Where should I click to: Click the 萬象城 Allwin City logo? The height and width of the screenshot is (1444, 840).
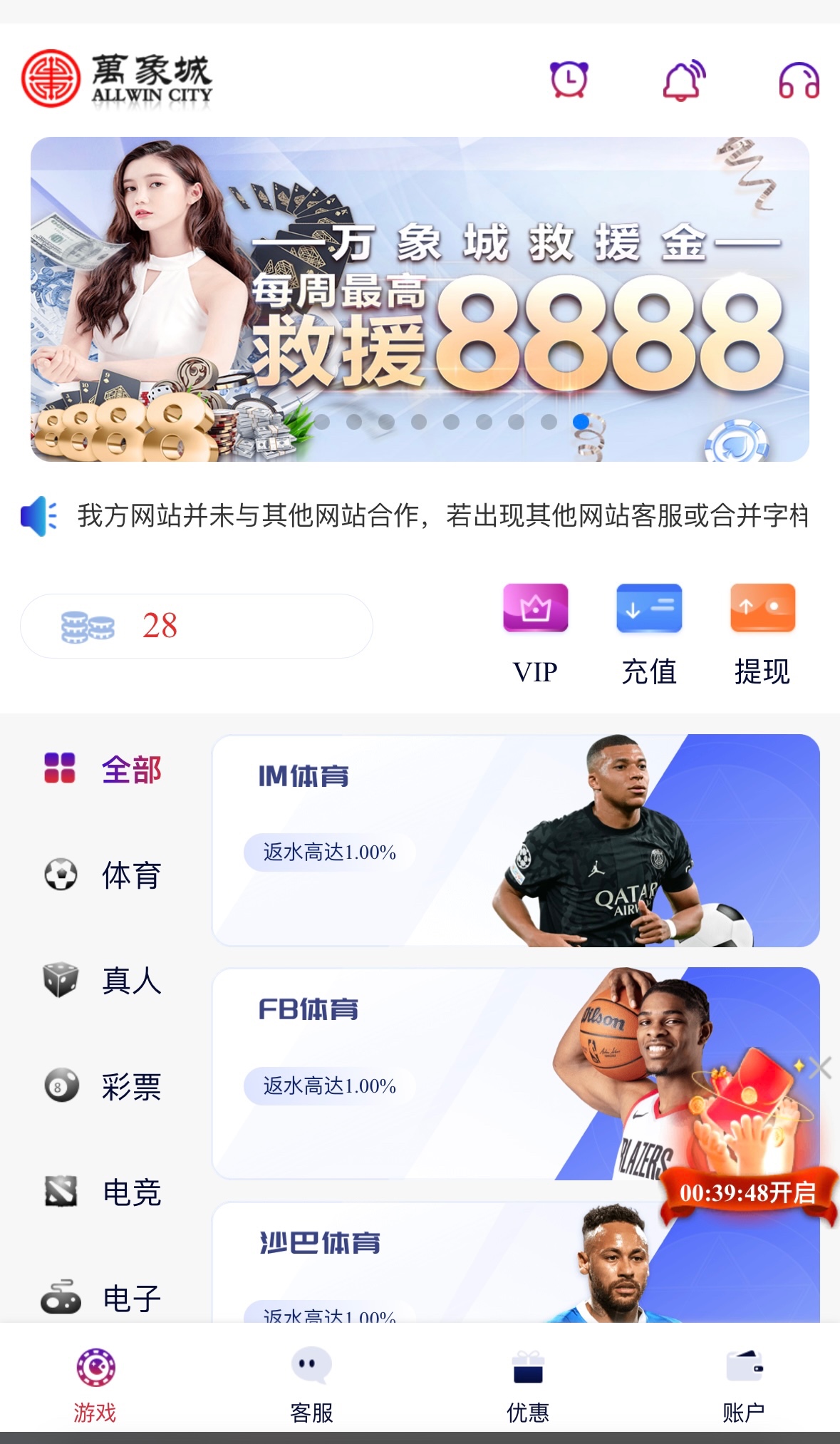click(x=118, y=78)
